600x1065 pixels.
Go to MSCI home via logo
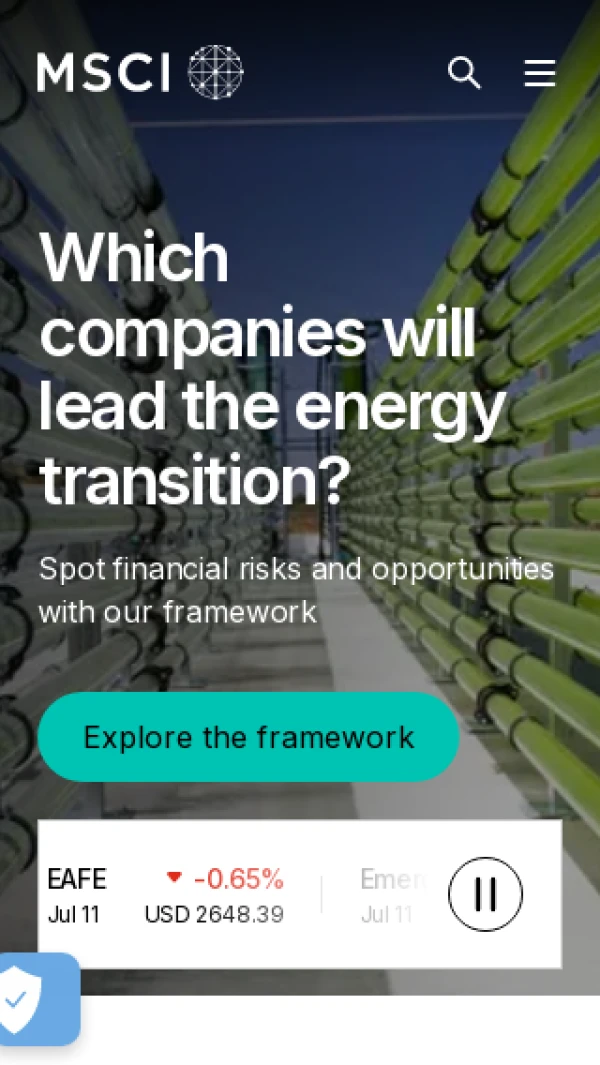140,72
